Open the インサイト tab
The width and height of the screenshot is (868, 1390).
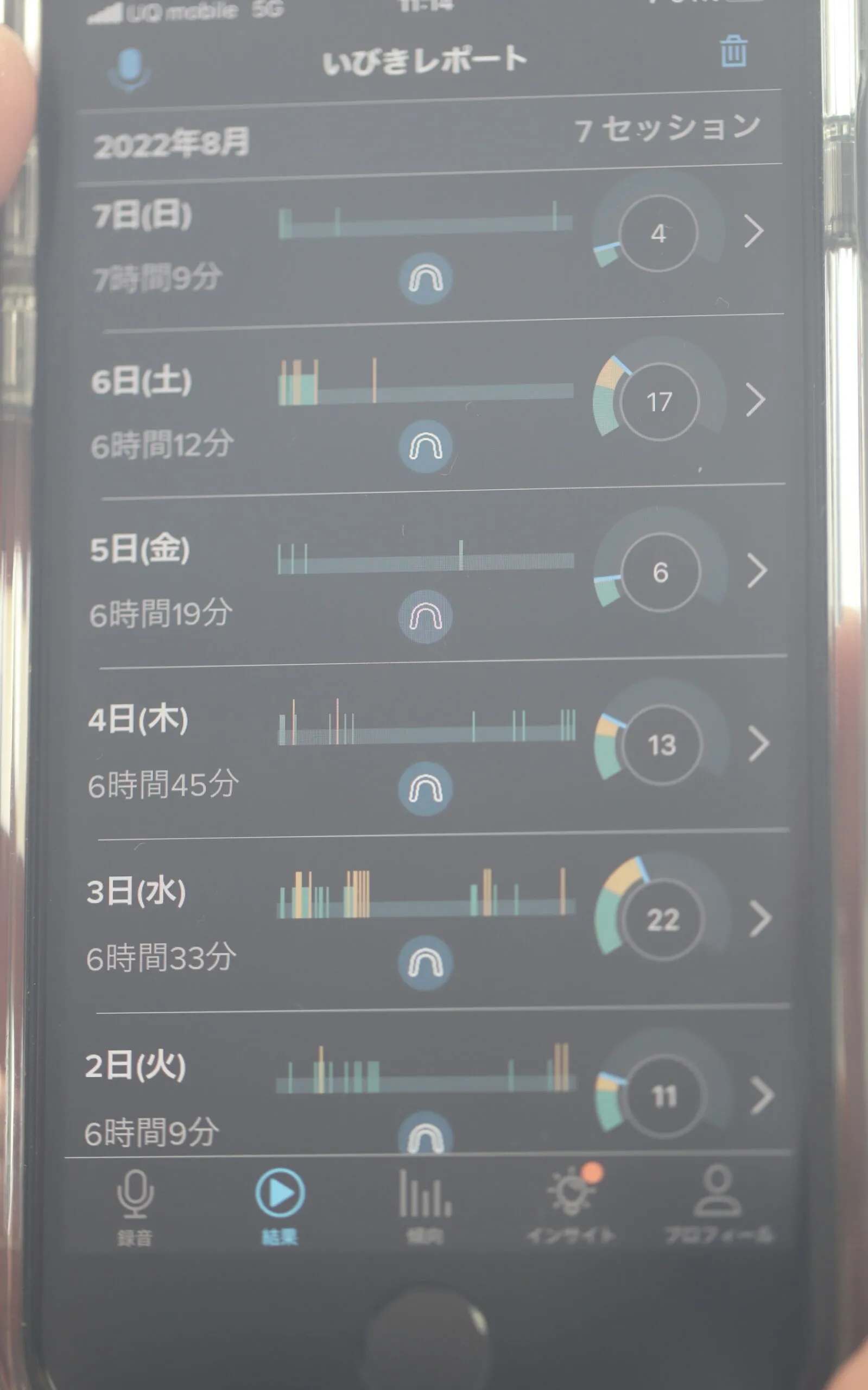click(571, 1204)
